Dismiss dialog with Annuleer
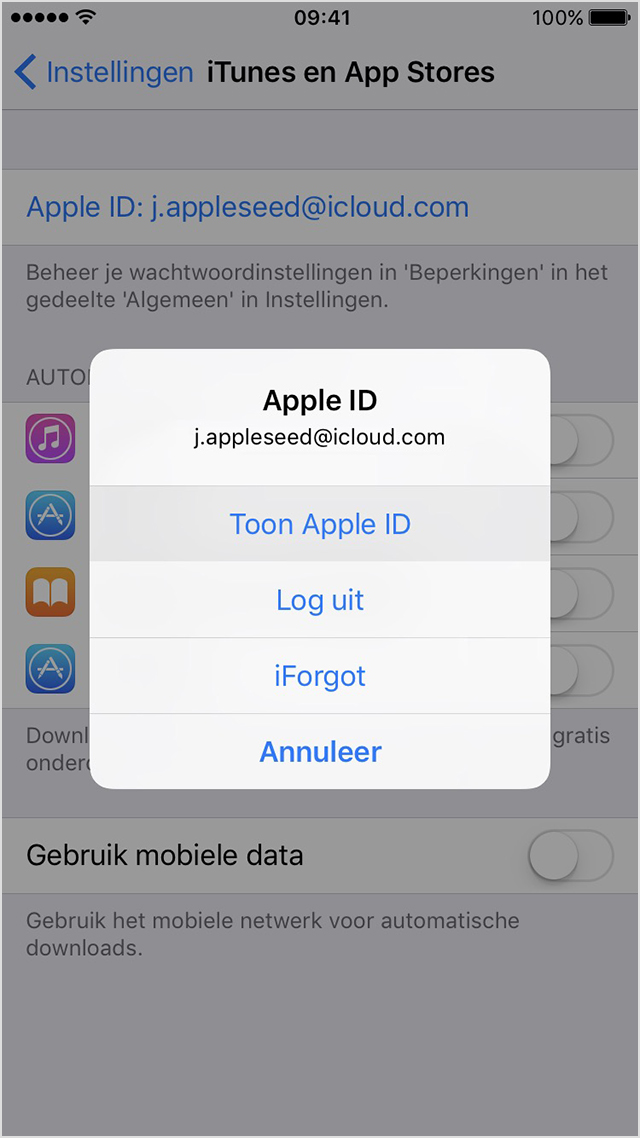 (320, 751)
